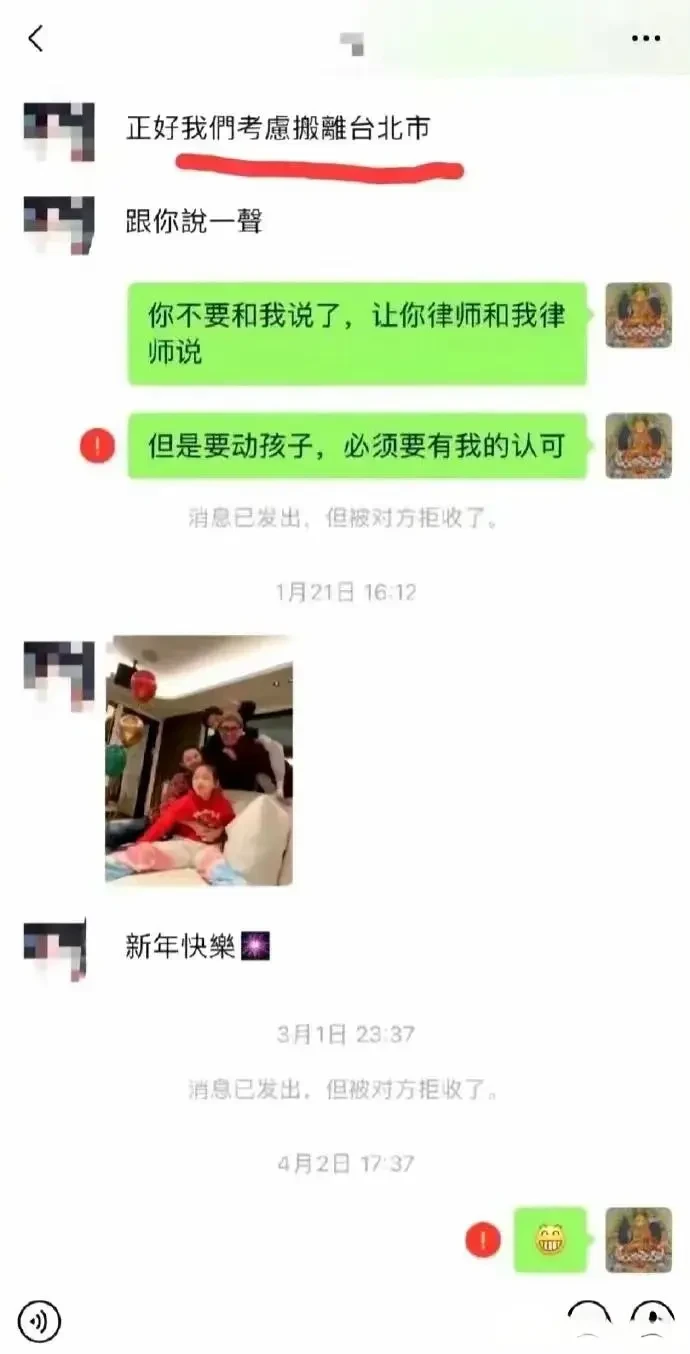Switch to voice message input
This screenshot has width=690, height=1354.
click(39, 1320)
